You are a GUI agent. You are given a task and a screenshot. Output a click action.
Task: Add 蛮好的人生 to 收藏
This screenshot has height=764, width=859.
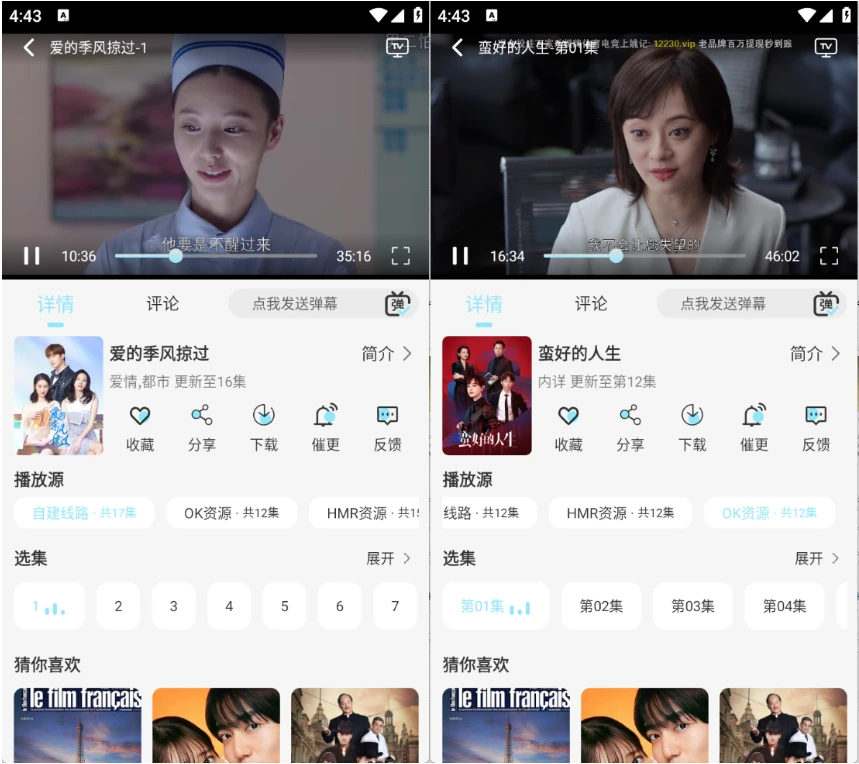[568, 427]
